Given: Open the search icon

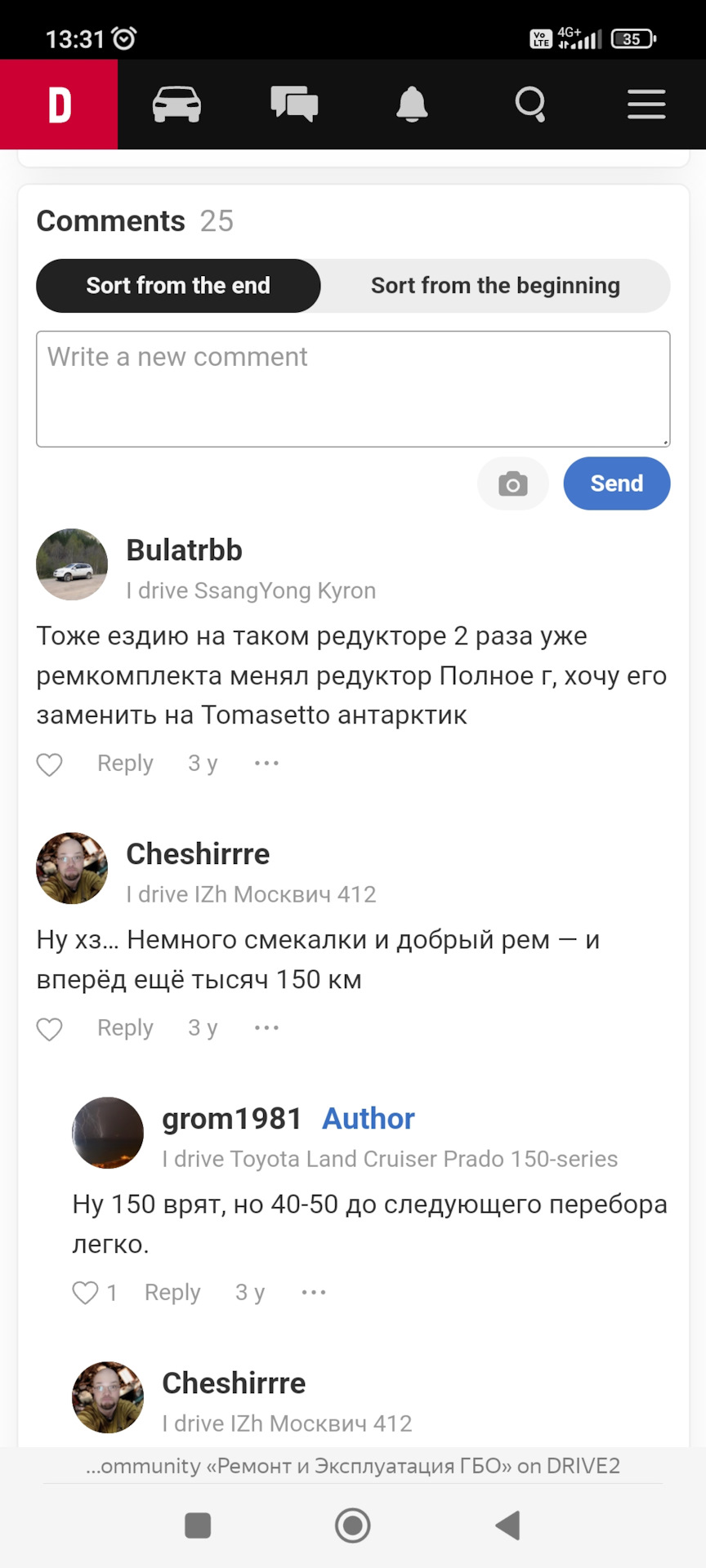Looking at the screenshot, I should pyautogui.click(x=529, y=105).
